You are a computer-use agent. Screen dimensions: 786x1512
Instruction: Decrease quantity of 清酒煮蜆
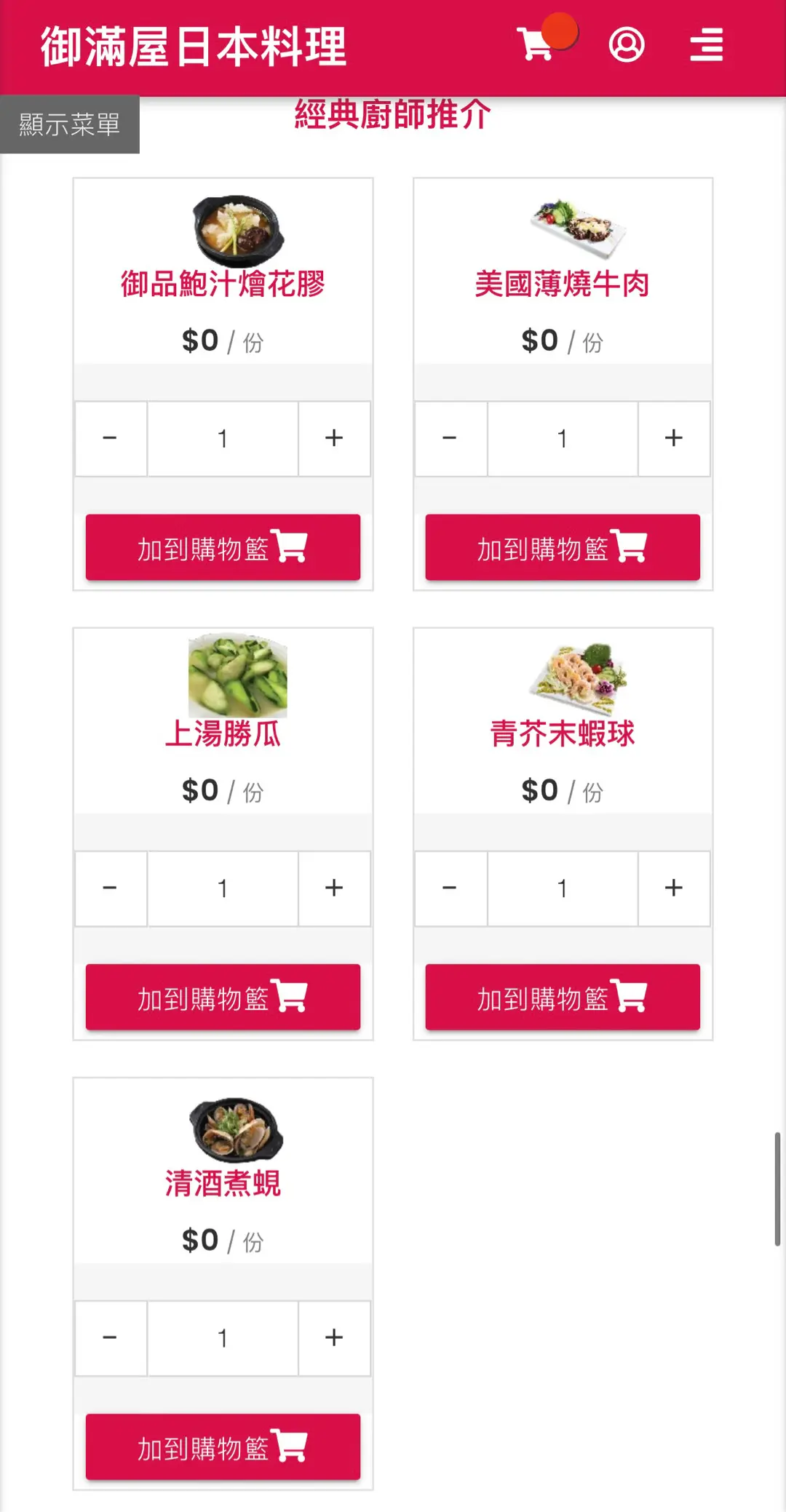tap(110, 1338)
